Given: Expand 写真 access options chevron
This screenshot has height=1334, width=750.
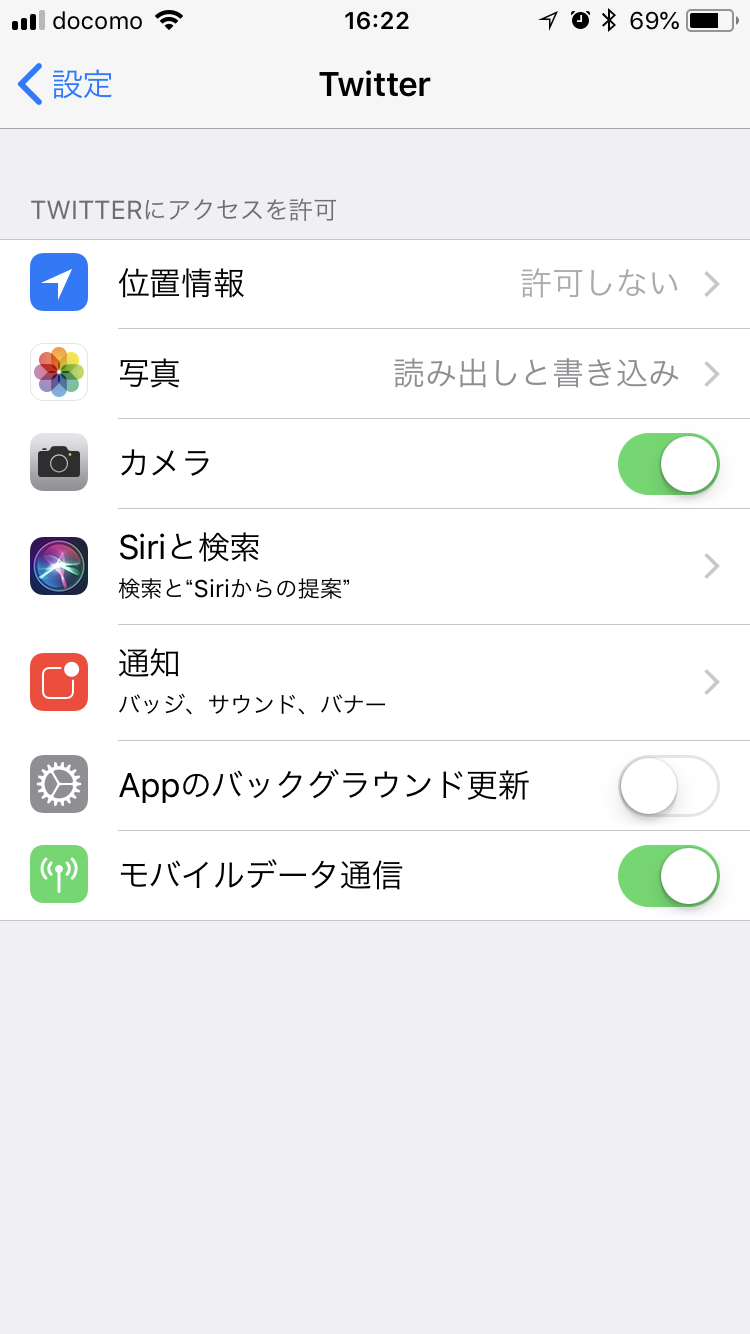Looking at the screenshot, I should [712, 372].
